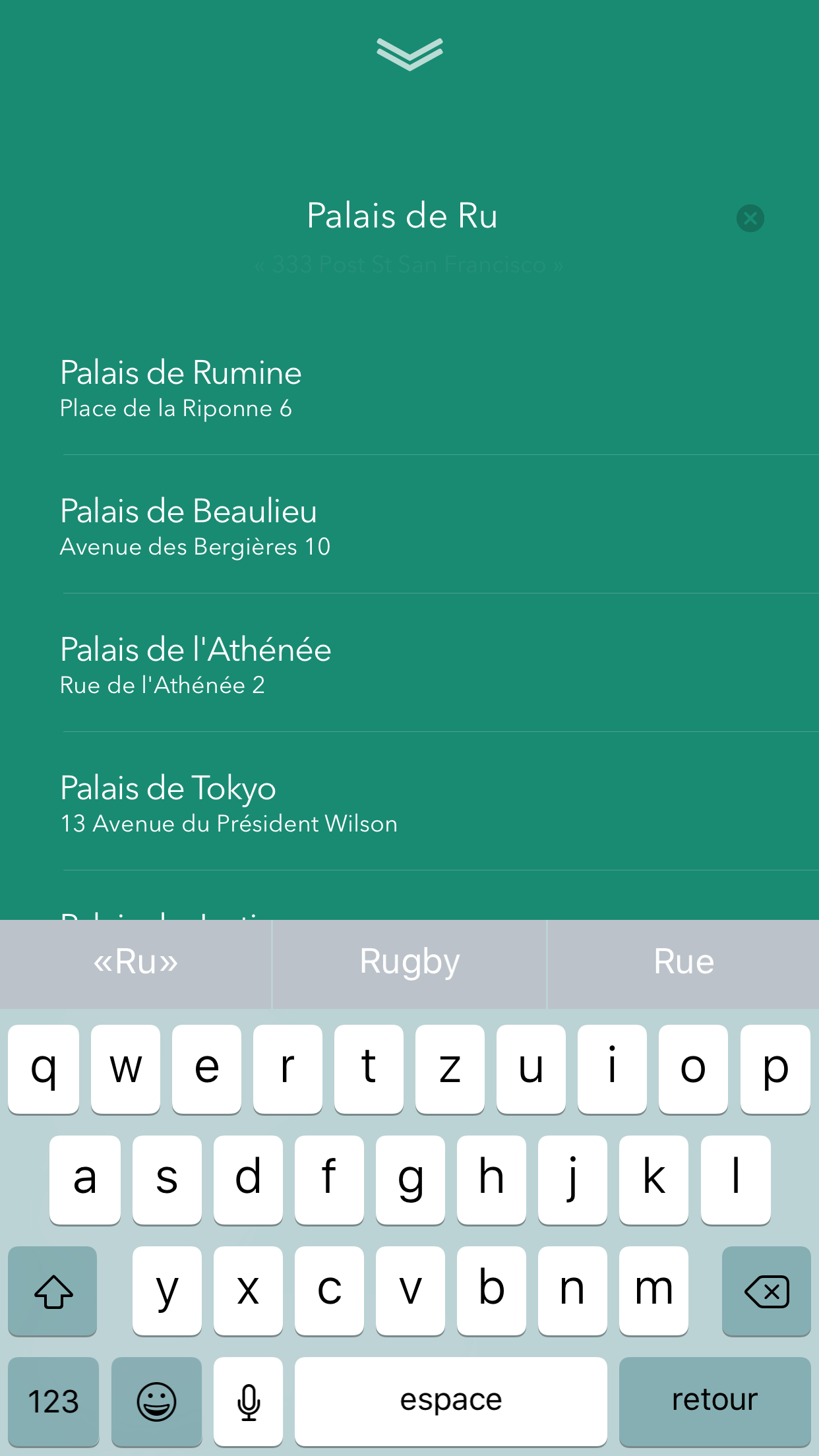
Task: Pick the 'Rue' keyboard suggestion
Action: (684, 962)
